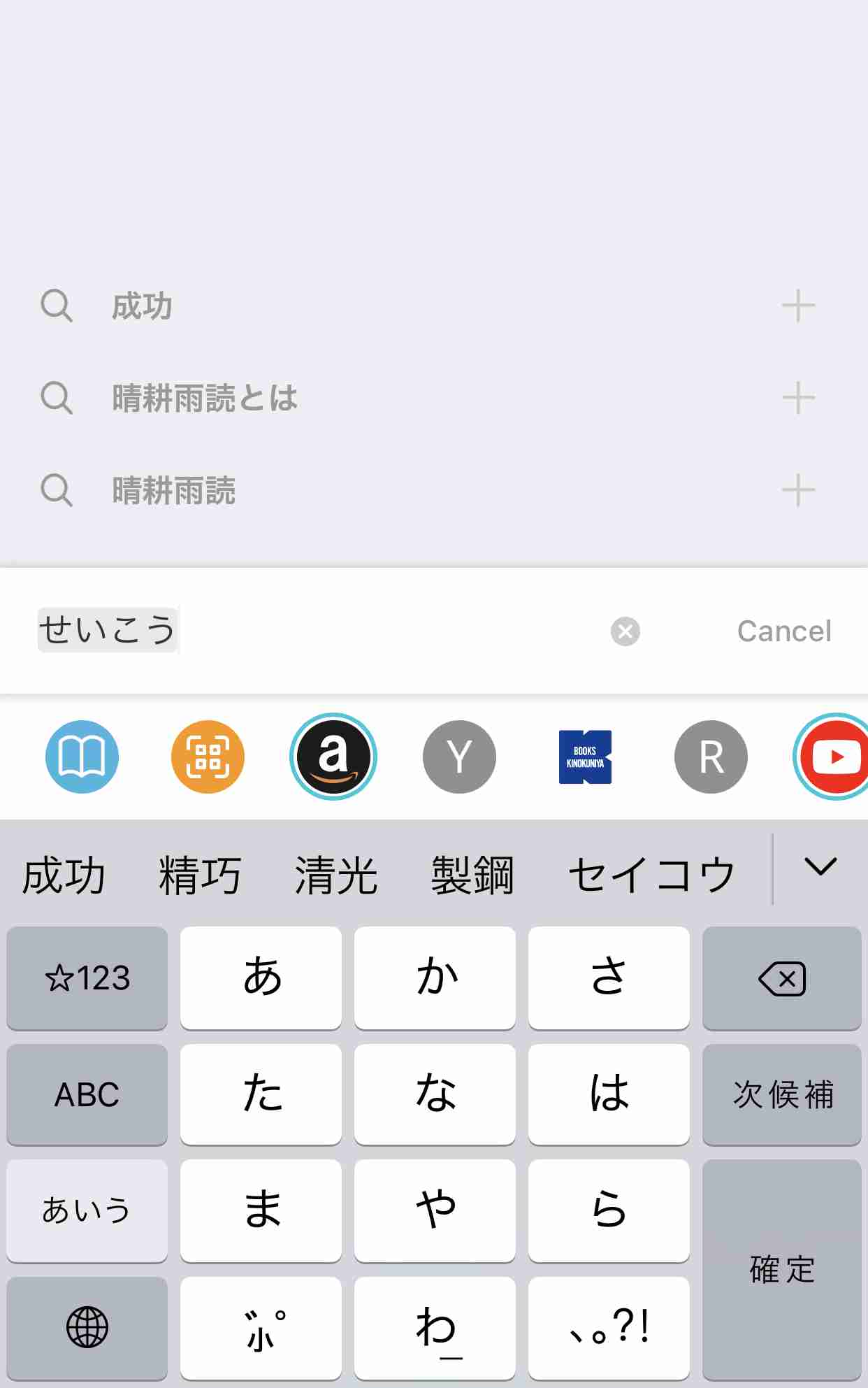Insert 成功 into the search field with plus
The image size is (868, 1388).
pyautogui.click(x=798, y=306)
